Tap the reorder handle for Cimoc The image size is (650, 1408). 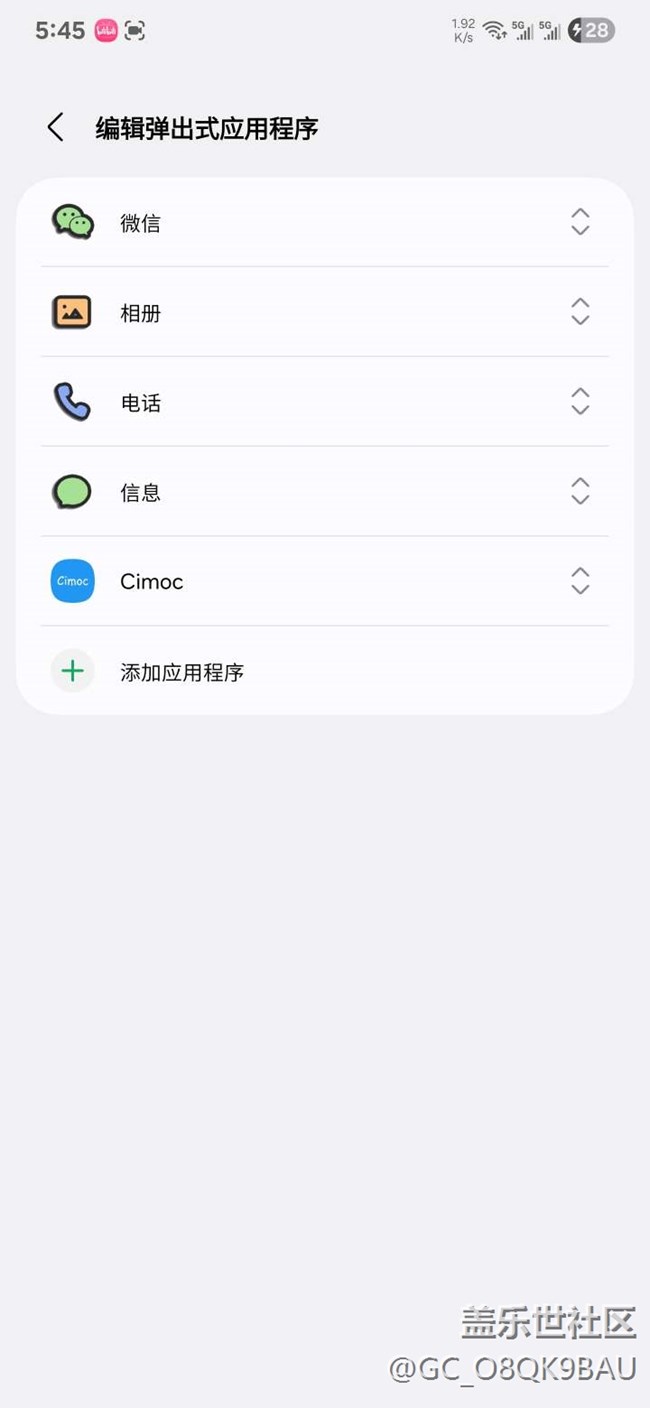(580, 581)
